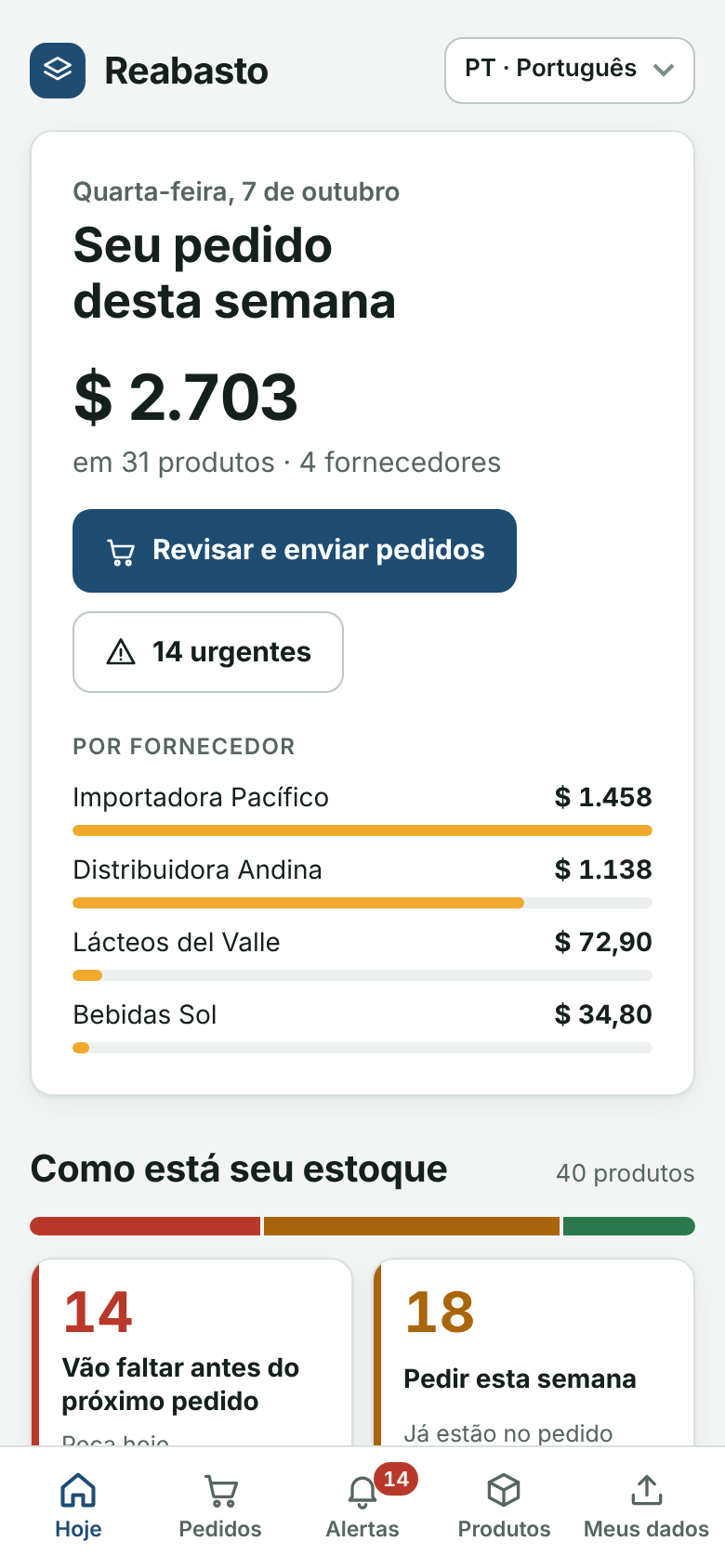725x1568 pixels.
Task: Open the 14 urgentes list
Action: pyautogui.click(x=208, y=652)
